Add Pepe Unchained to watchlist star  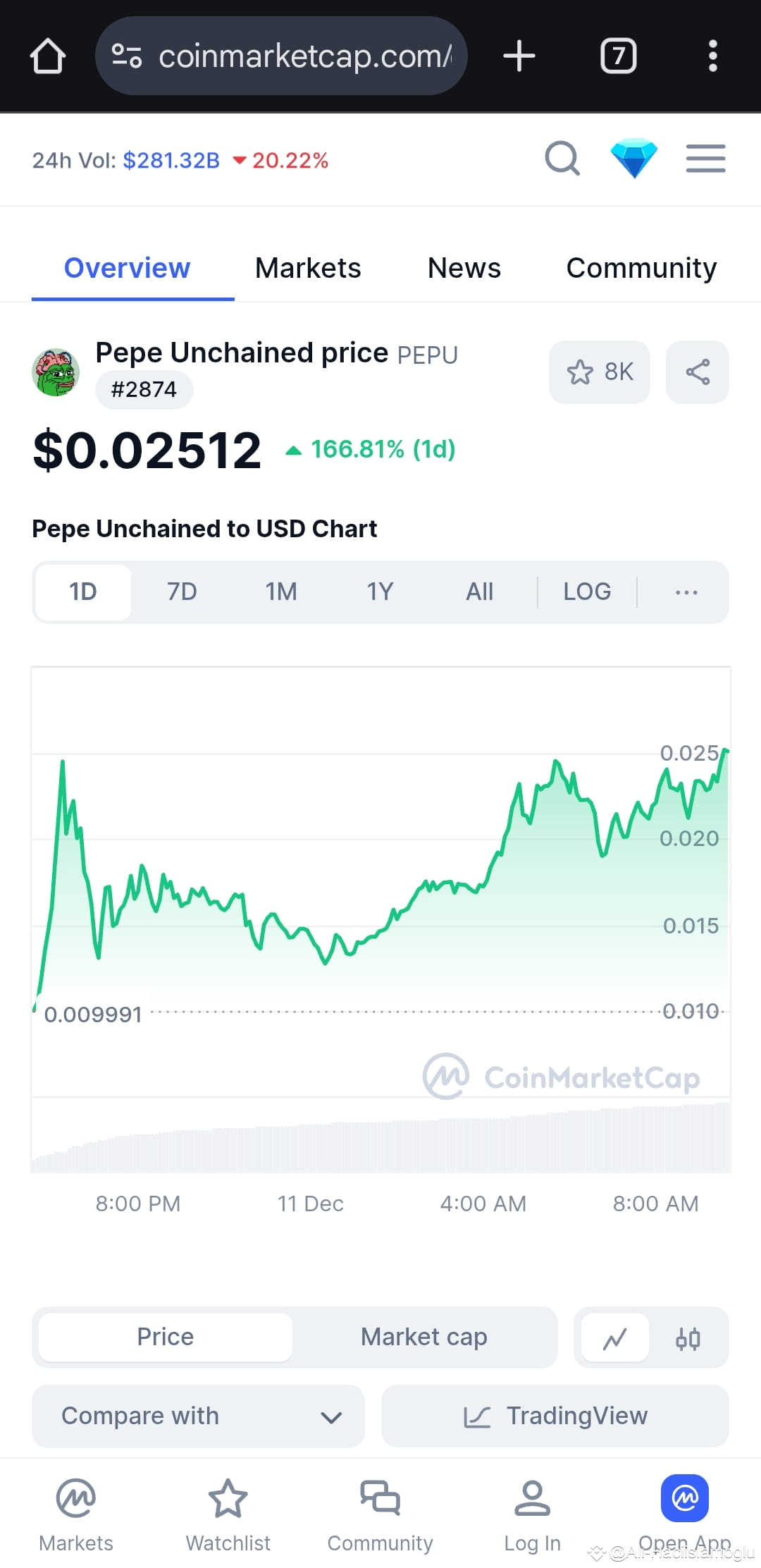pos(599,372)
